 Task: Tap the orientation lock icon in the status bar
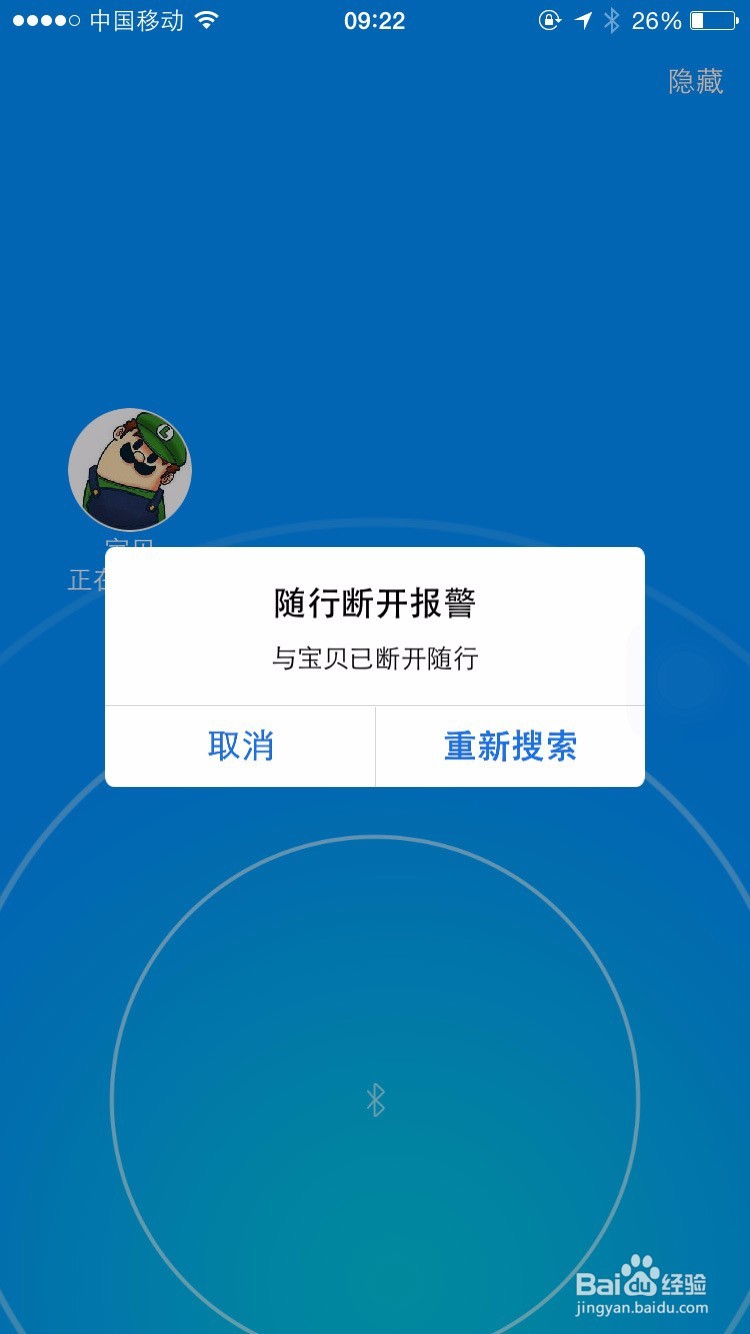coord(551,19)
